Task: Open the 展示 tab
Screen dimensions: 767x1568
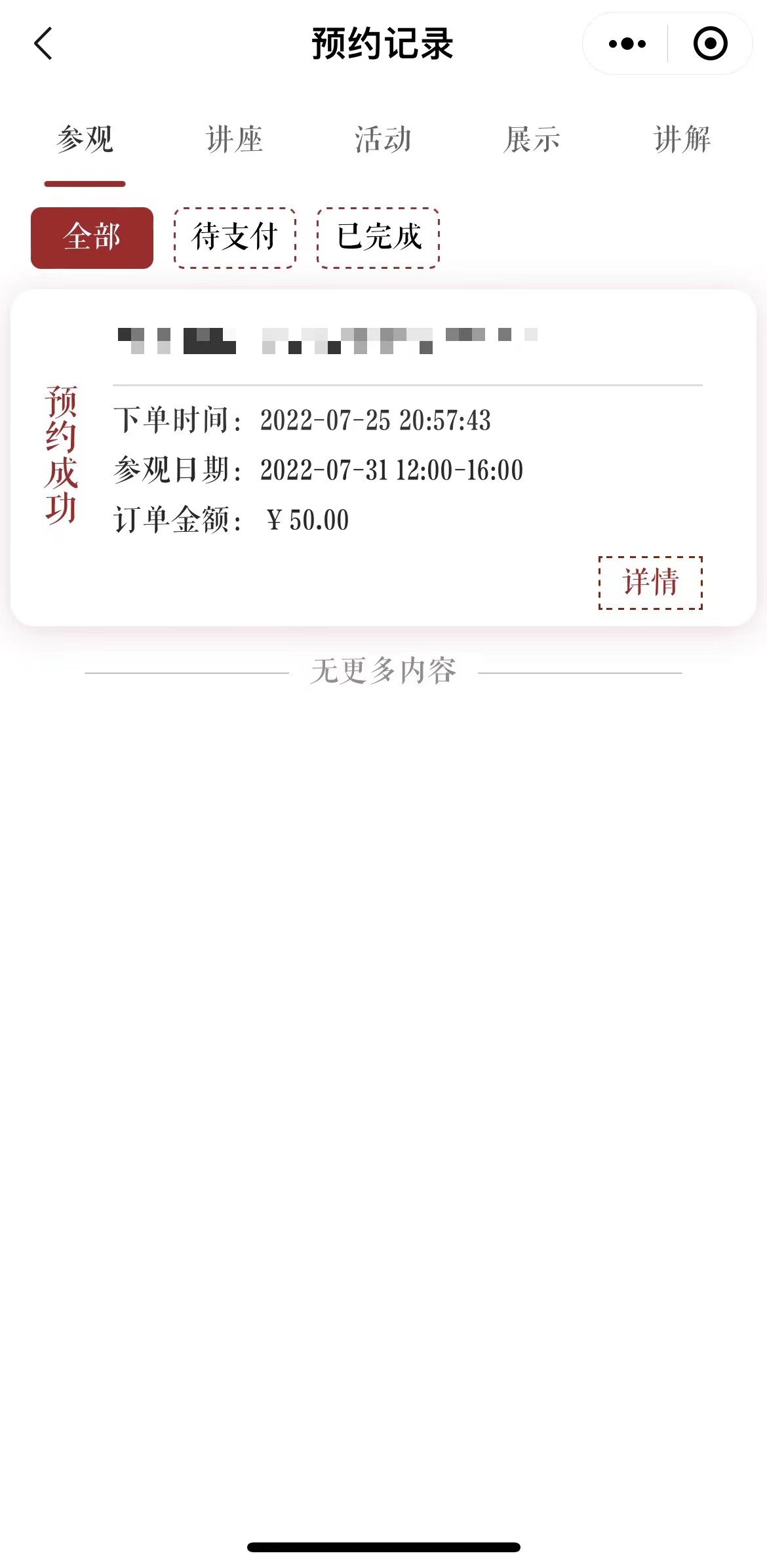Action: [532, 140]
